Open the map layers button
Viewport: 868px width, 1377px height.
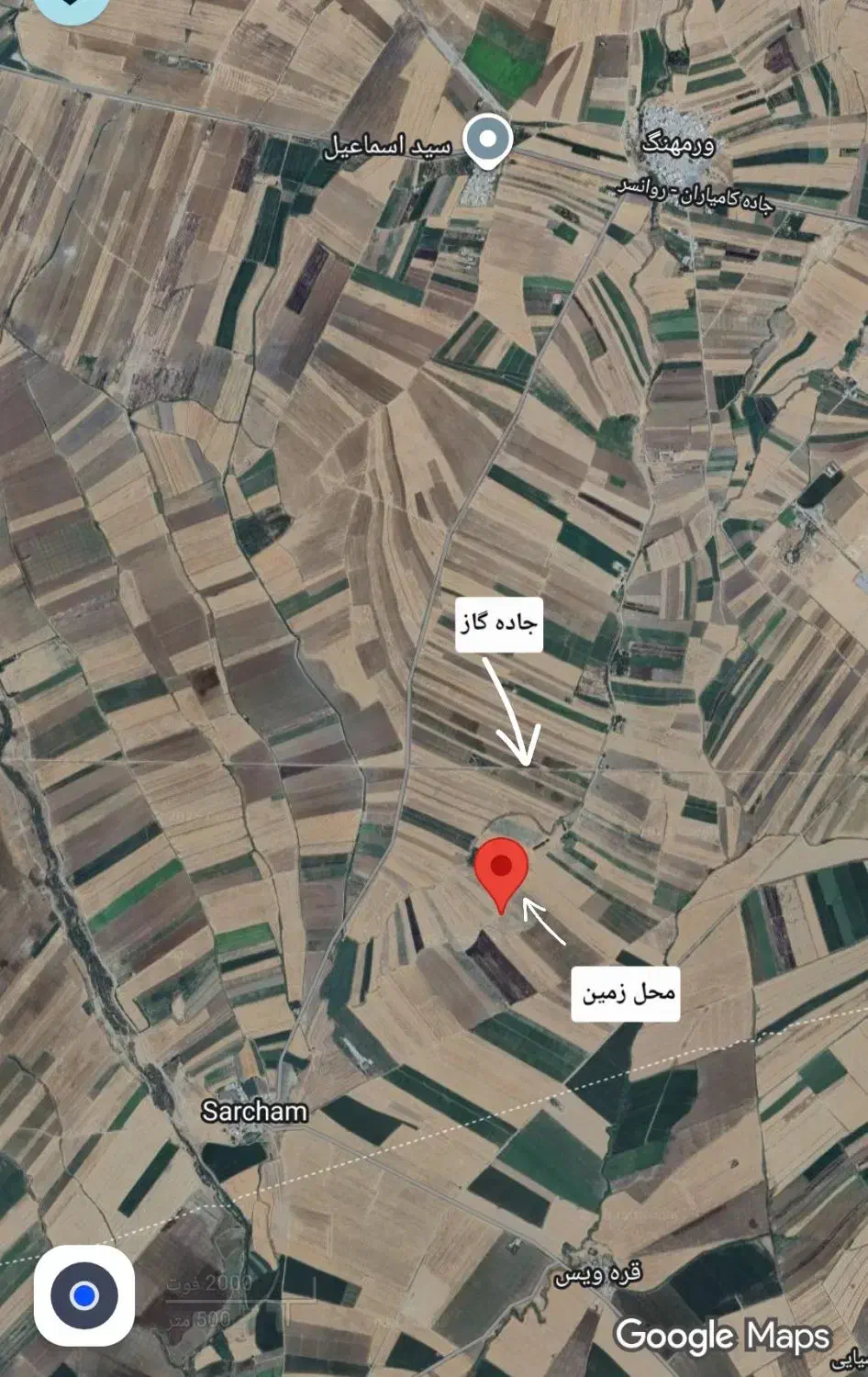[x=71, y=7]
